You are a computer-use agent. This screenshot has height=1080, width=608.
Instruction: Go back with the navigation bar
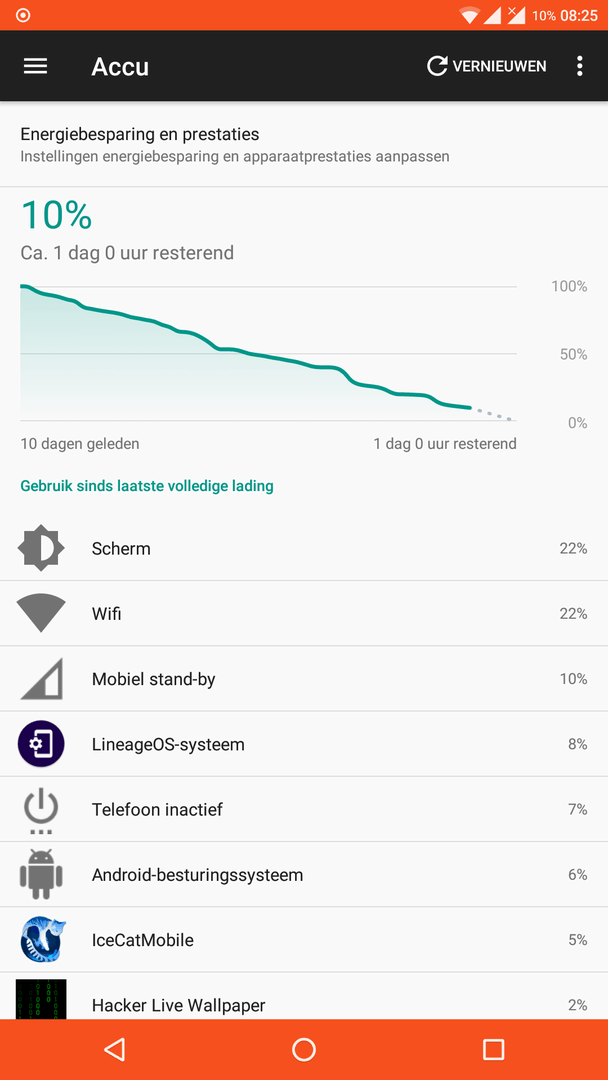point(115,1049)
